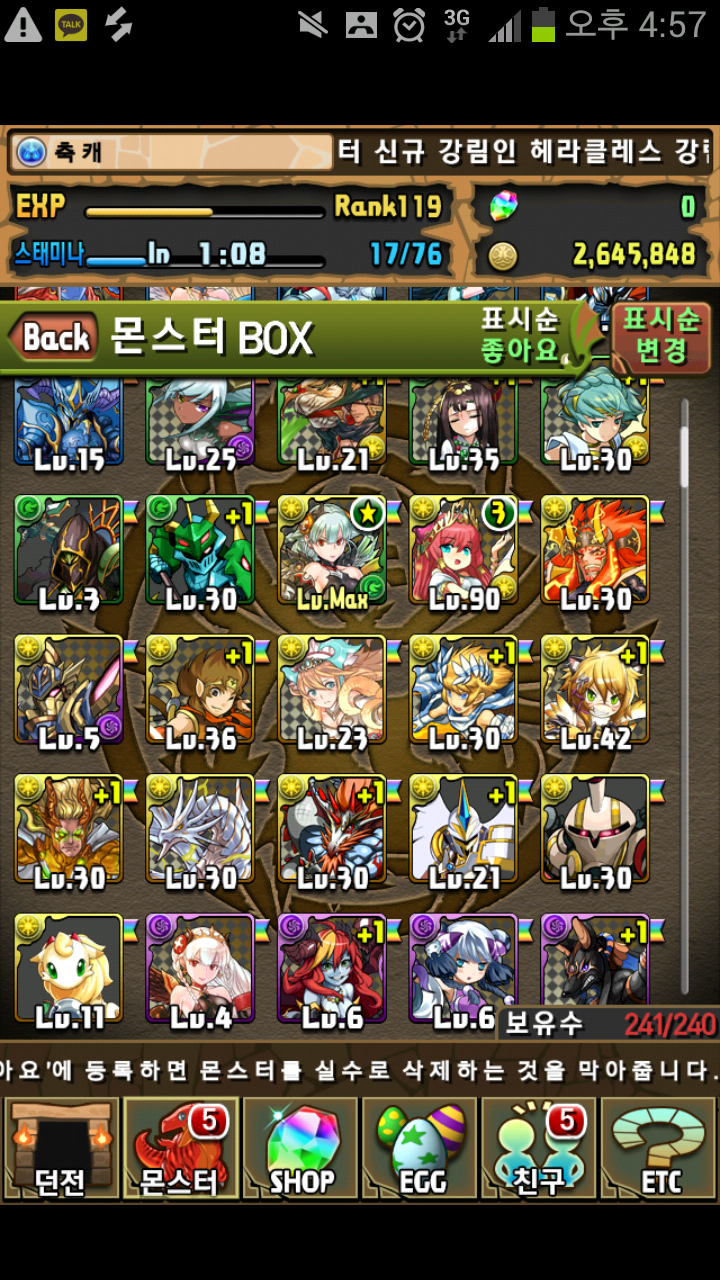Select the Lv.36 monster card
Screen dimensions: 720x1280
pyautogui.click(x=200, y=690)
